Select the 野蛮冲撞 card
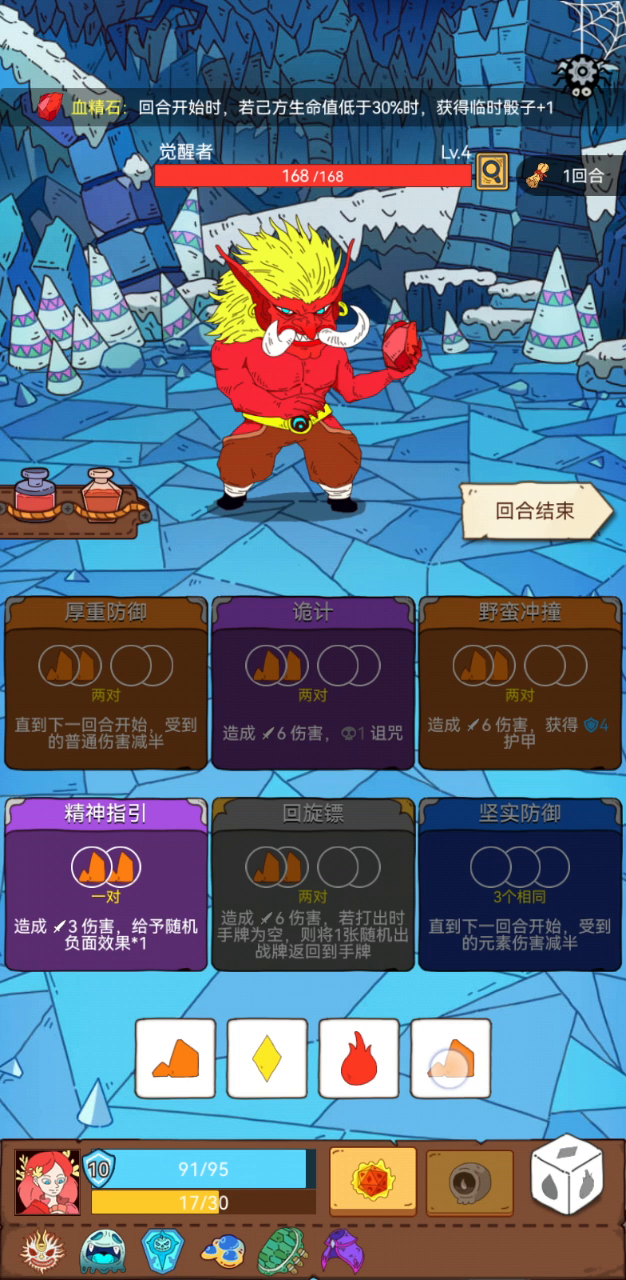Viewport: 626px width, 1280px height. pos(519,683)
